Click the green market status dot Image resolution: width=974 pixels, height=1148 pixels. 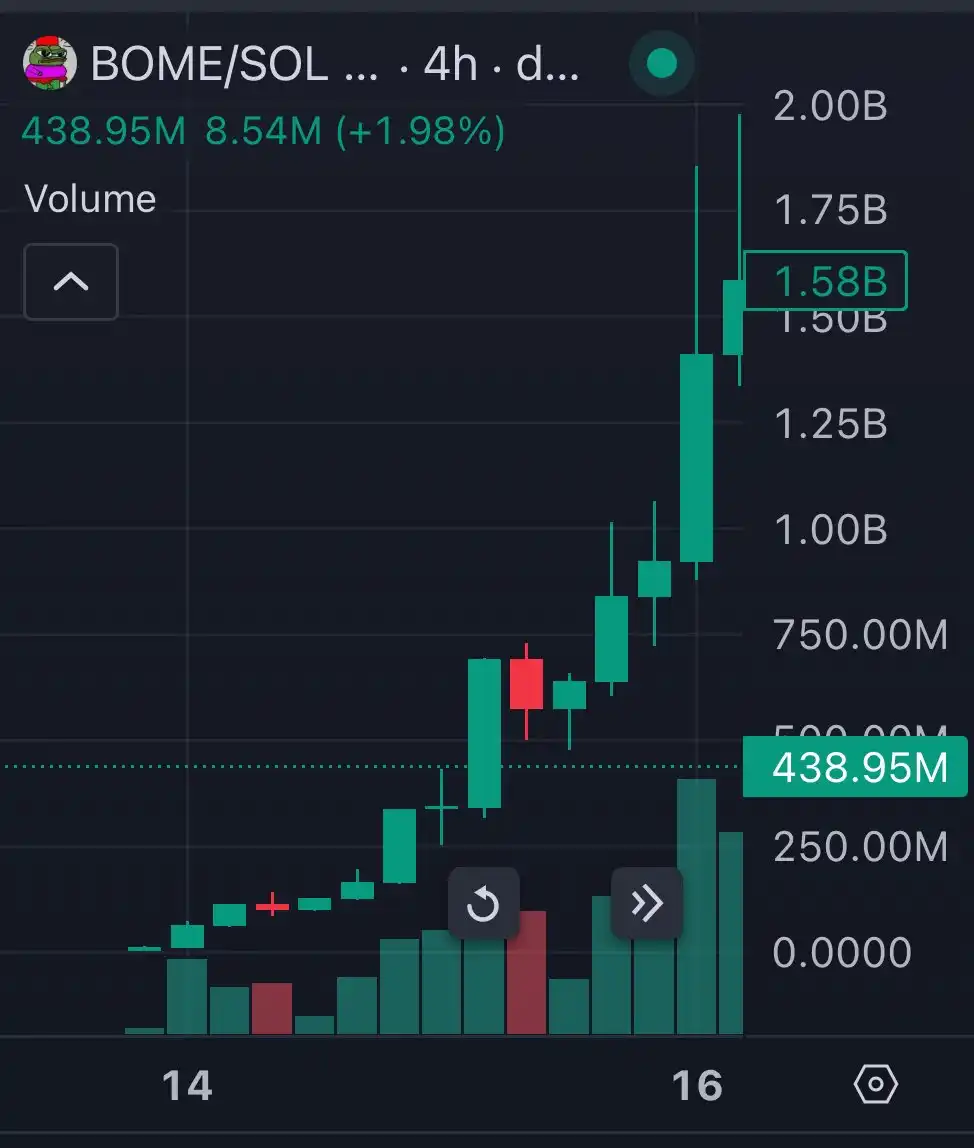pos(660,62)
